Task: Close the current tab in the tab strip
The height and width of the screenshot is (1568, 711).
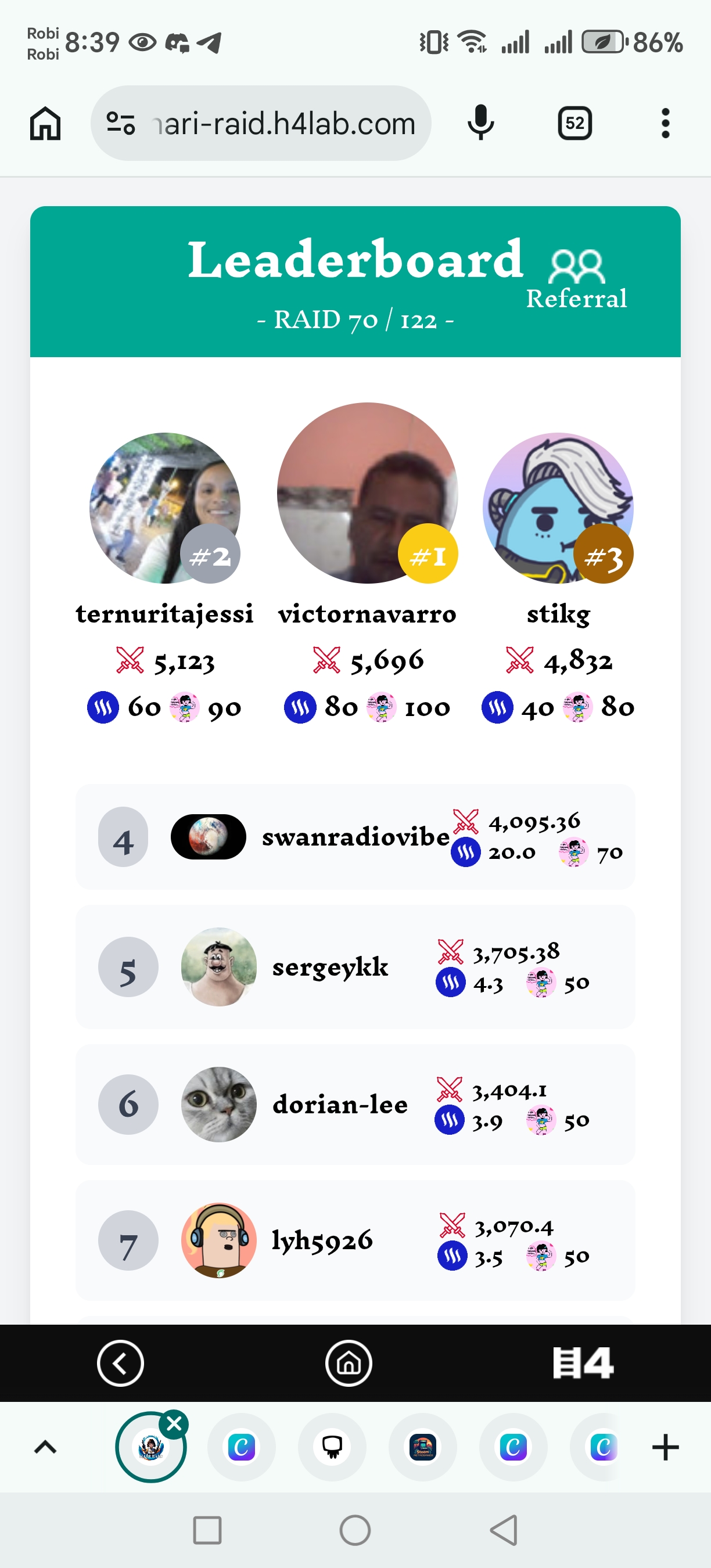Action: (x=174, y=1424)
